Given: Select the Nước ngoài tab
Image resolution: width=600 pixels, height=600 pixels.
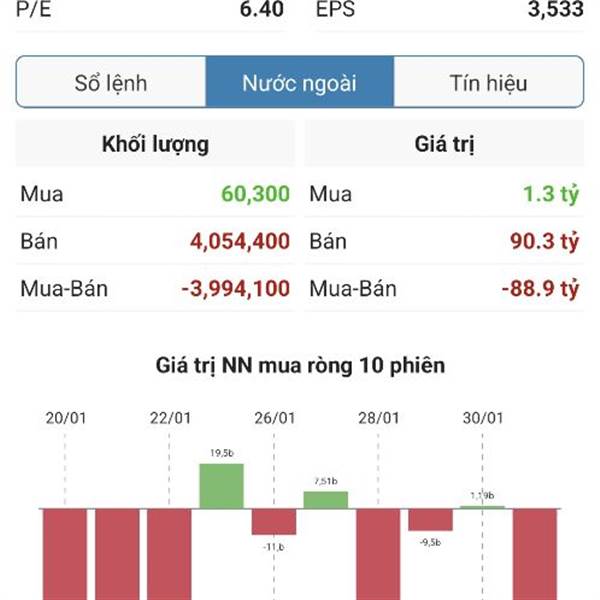Looking at the screenshot, I should 299,83.
